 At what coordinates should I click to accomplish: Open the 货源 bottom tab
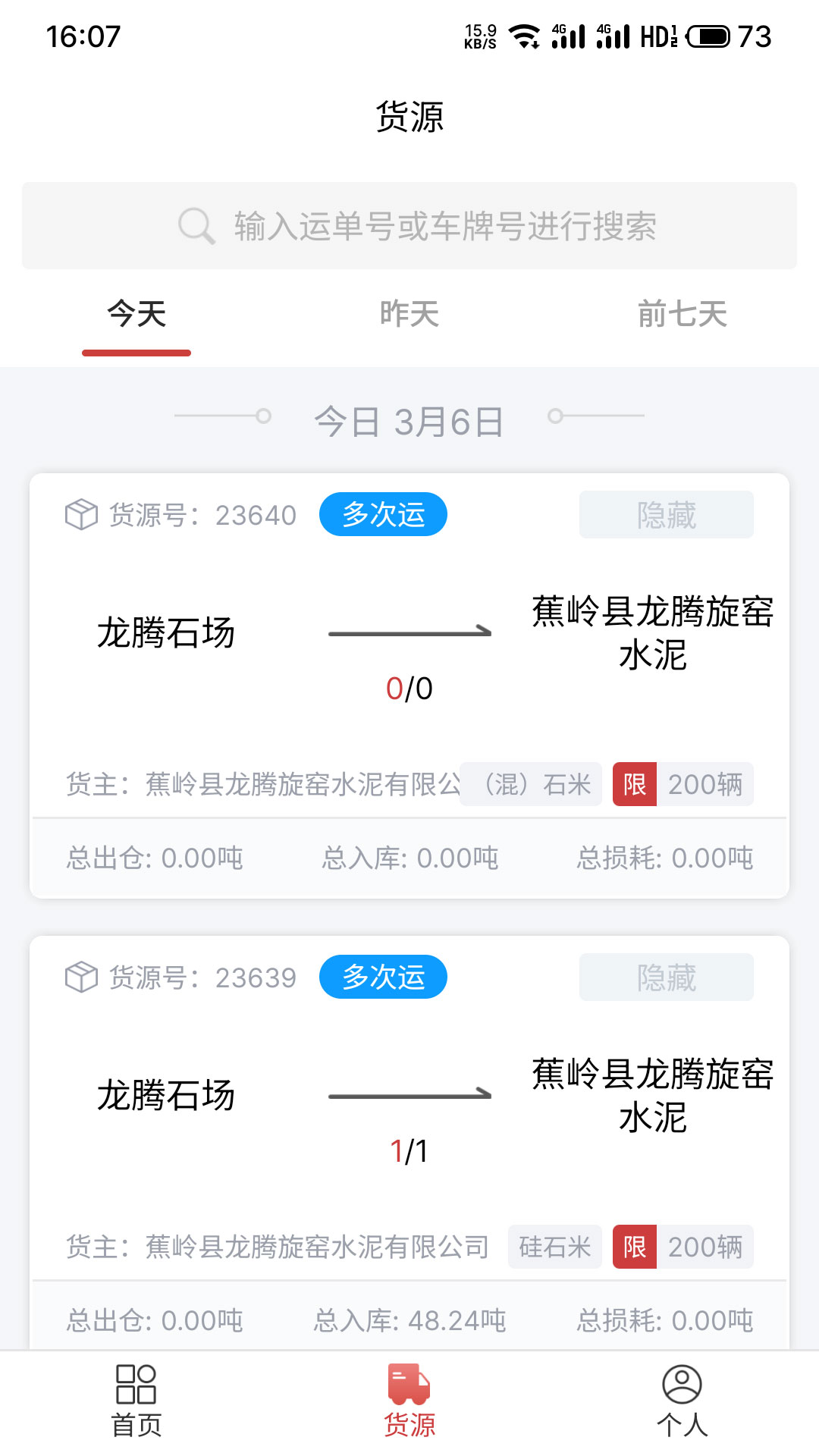(x=409, y=1401)
